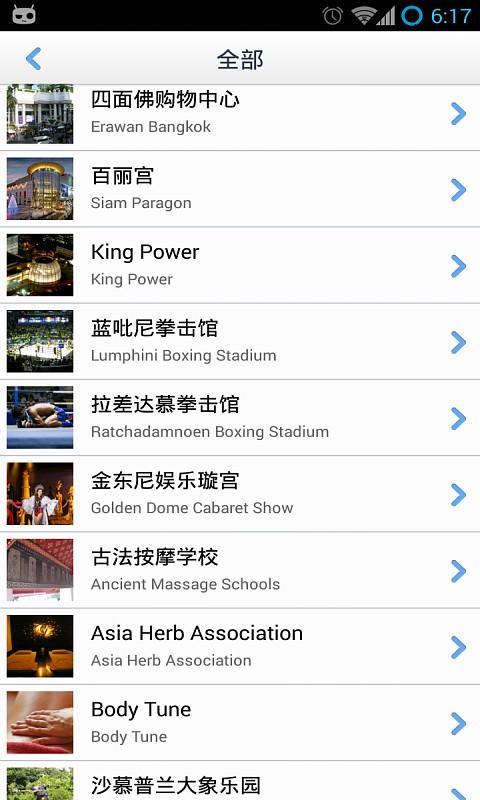This screenshot has height=800, width=480.
Task: Open Ancient Massage Schools entry
Action: (240, 570)
